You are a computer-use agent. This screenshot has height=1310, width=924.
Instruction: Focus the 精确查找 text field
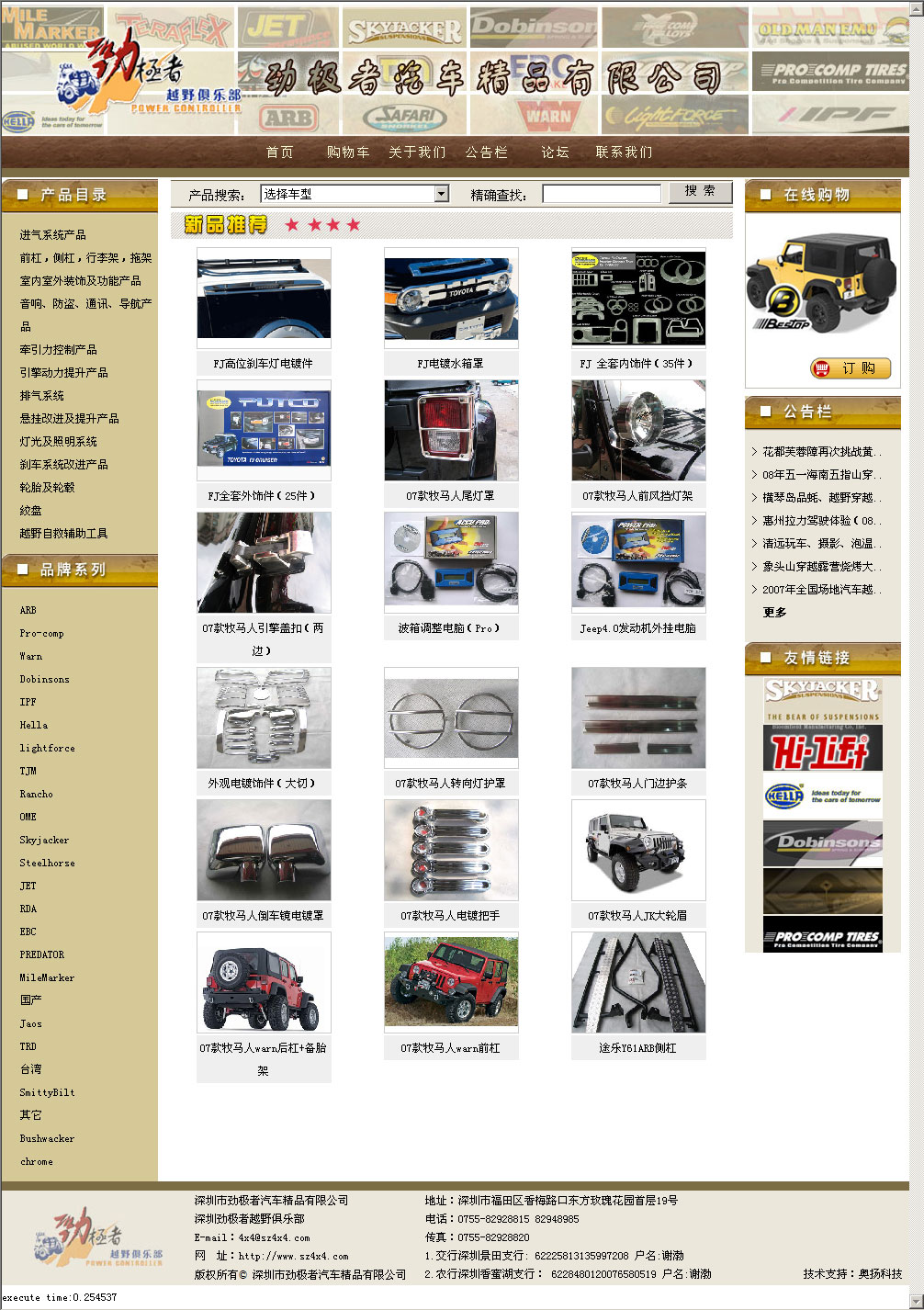(601, 194)
